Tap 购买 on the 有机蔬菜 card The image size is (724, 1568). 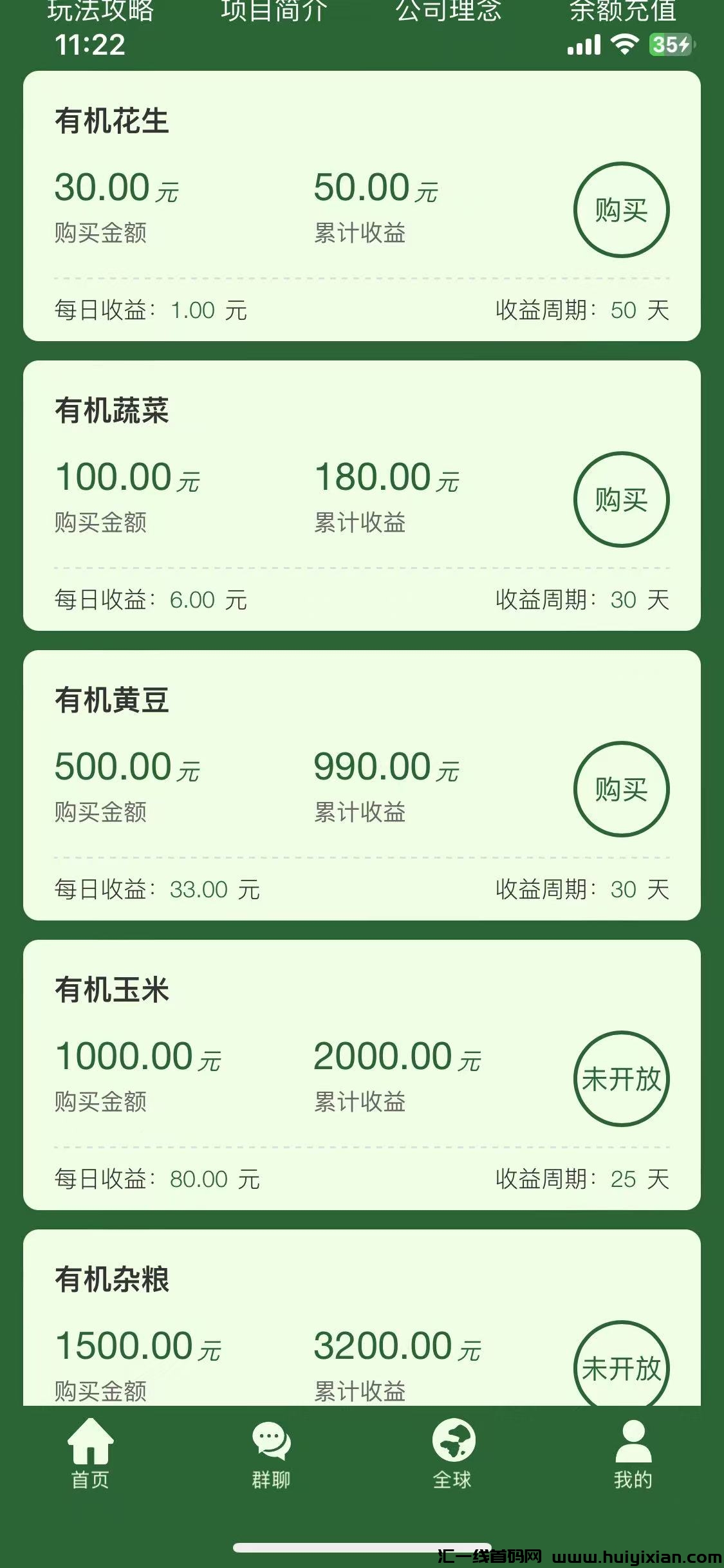coord(621,499)
